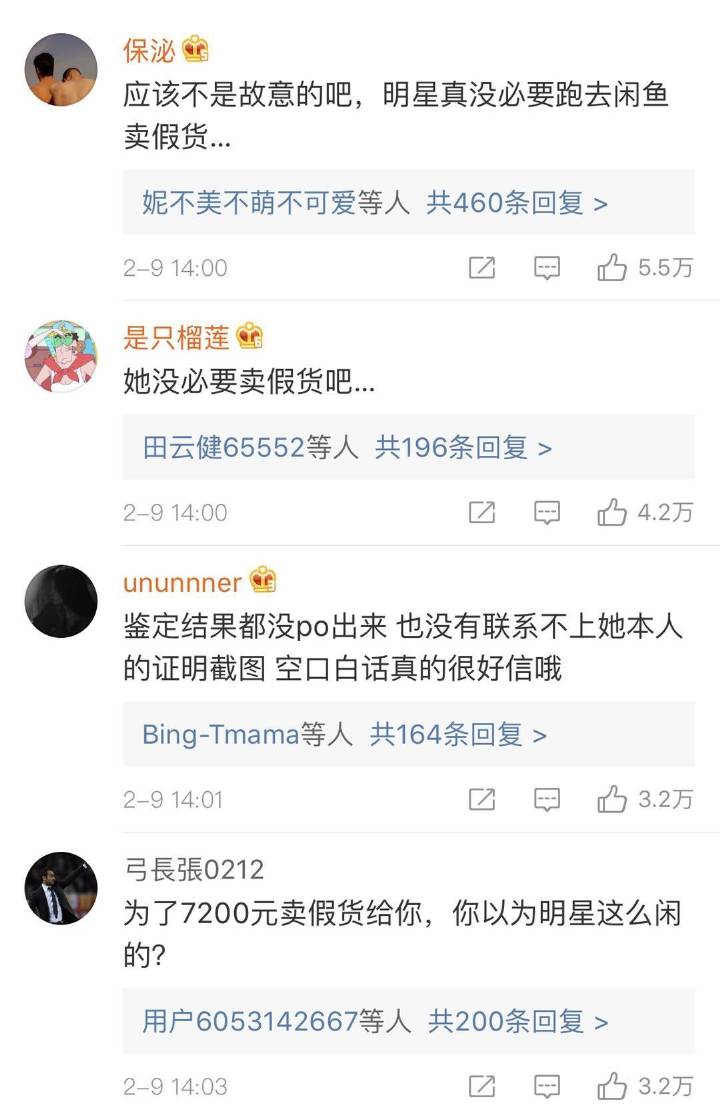Click the forward icon under 弓长張0212's comment
The image size is (720, 1115).
point(483,1083)
